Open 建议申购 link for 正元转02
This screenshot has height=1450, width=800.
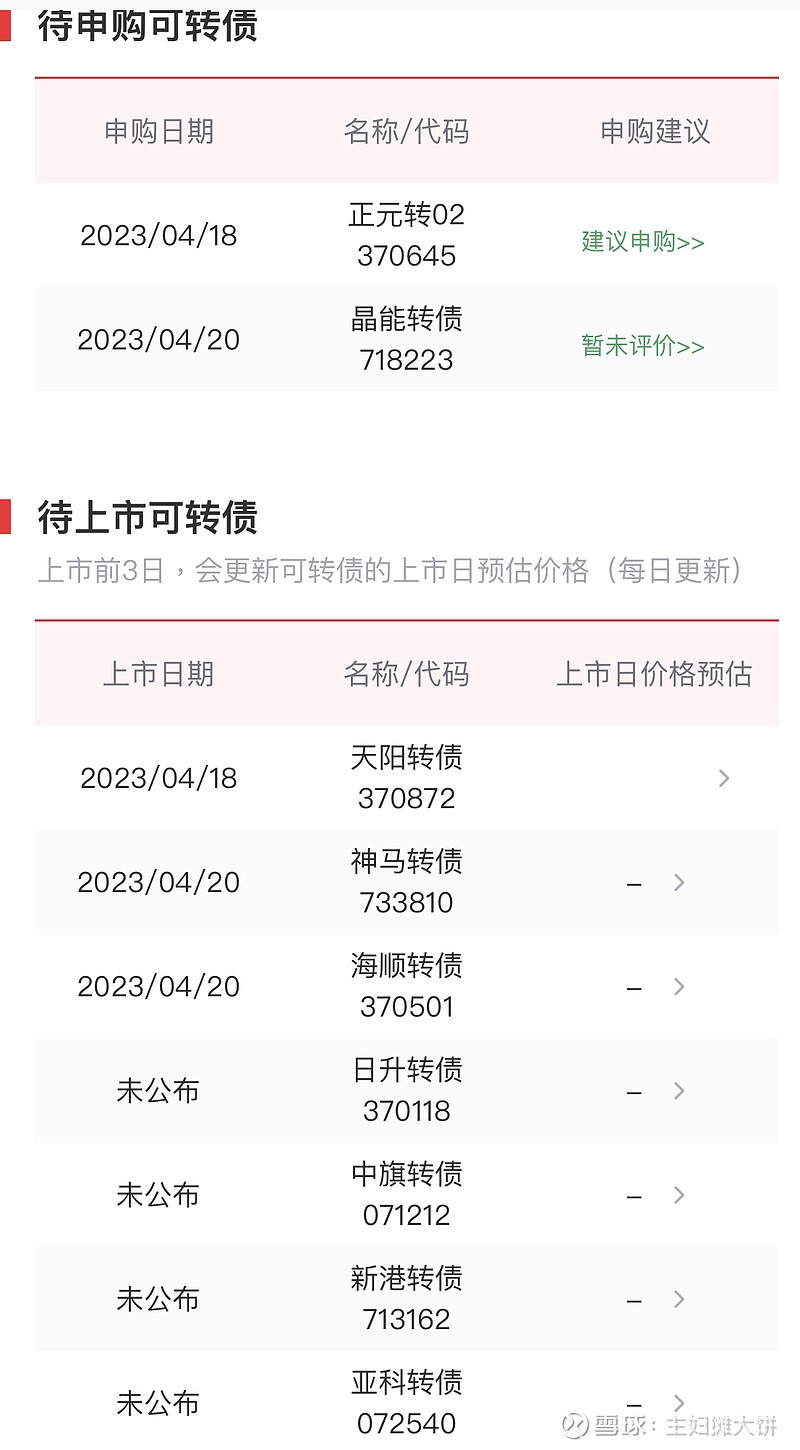[643, 242]
